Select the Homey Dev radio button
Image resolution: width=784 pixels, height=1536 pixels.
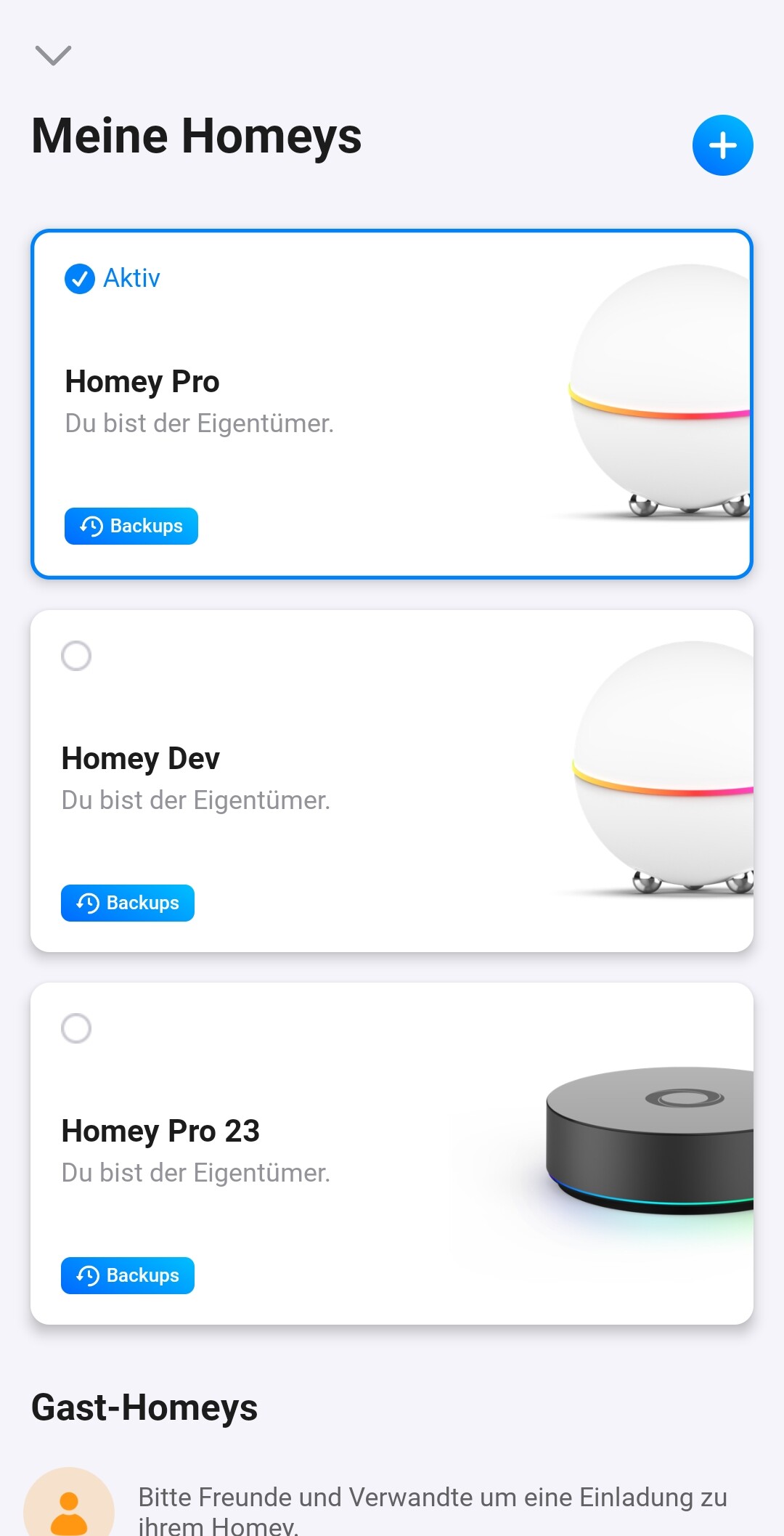76,656
